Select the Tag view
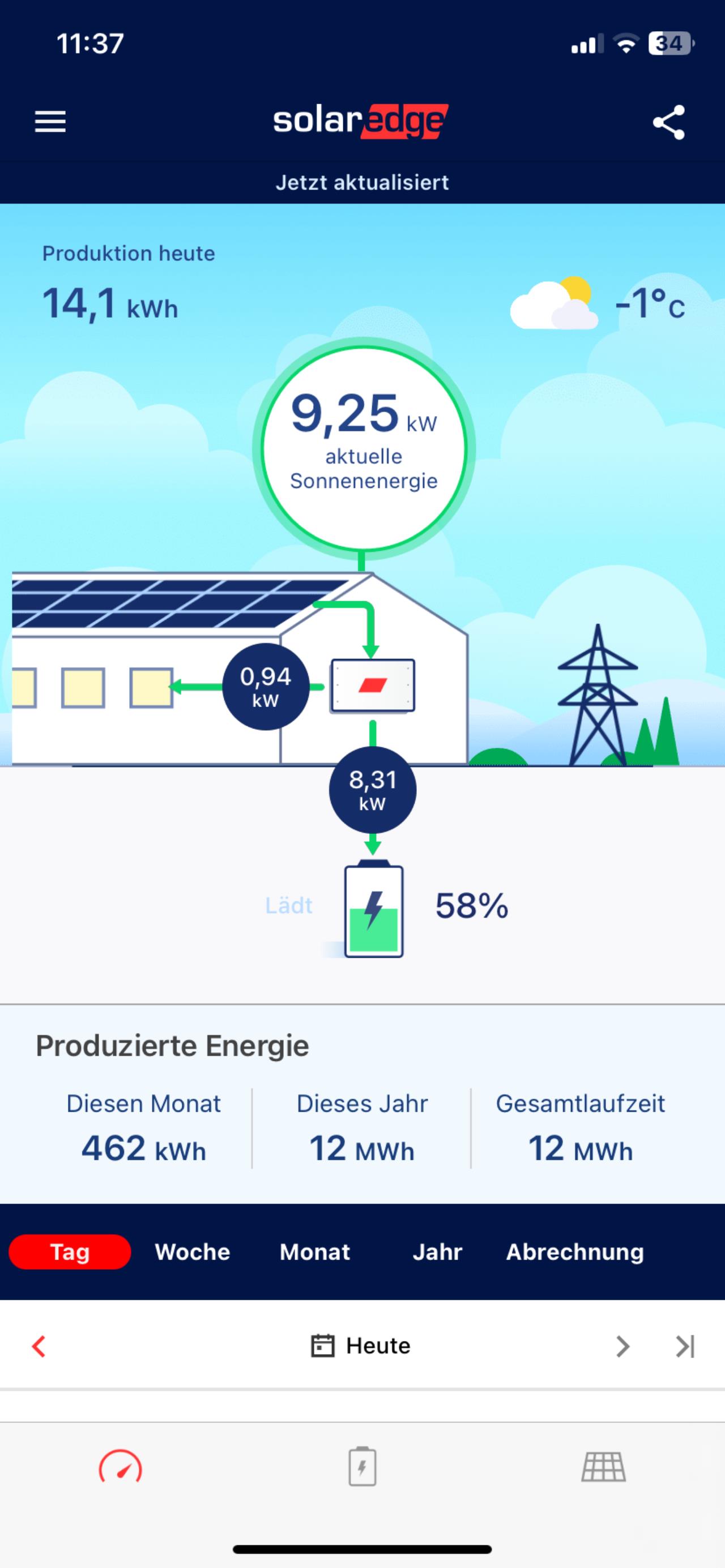 pyautogui.click(x=70, y=1252)
